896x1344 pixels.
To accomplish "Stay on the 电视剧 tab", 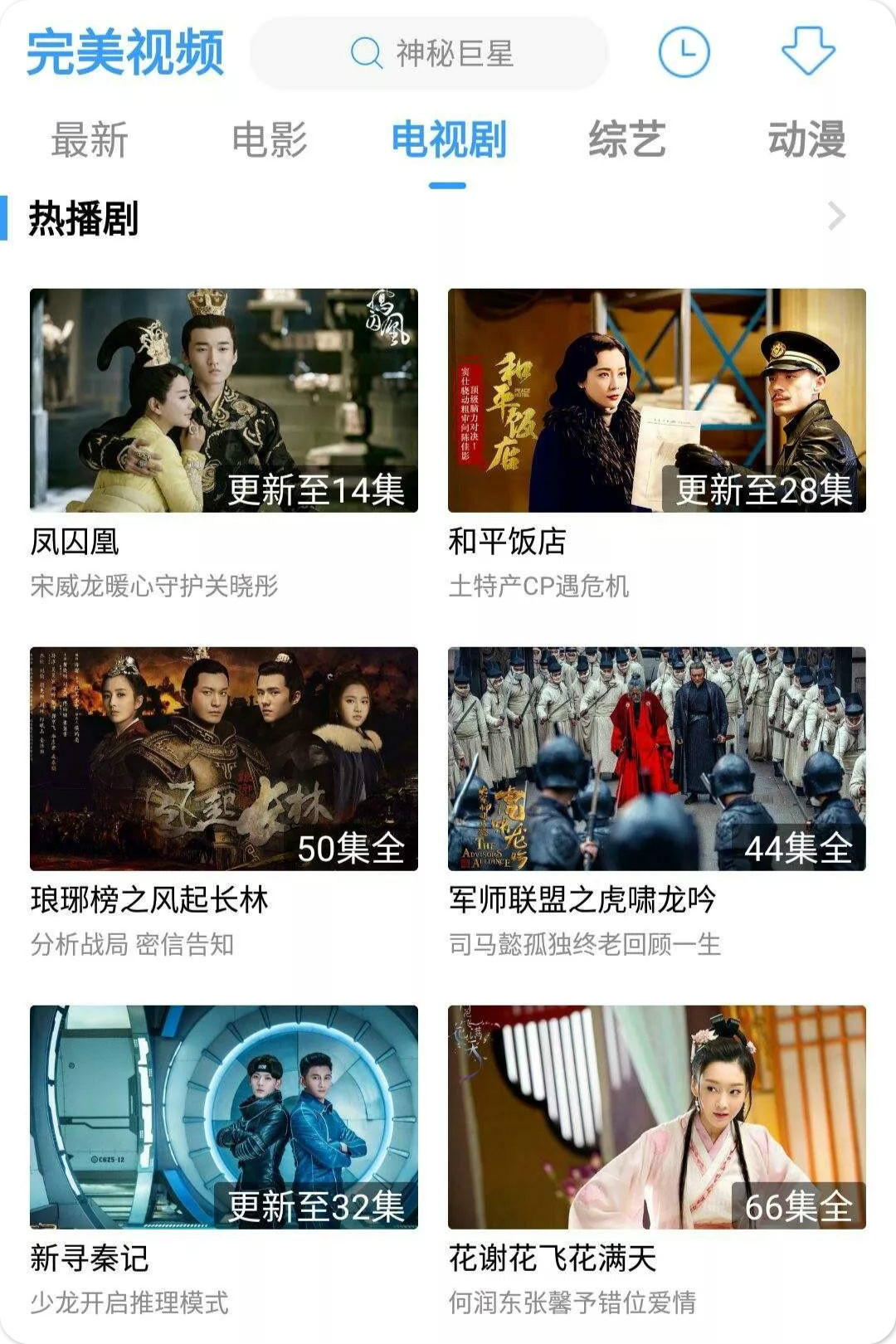I will (448, 139).
